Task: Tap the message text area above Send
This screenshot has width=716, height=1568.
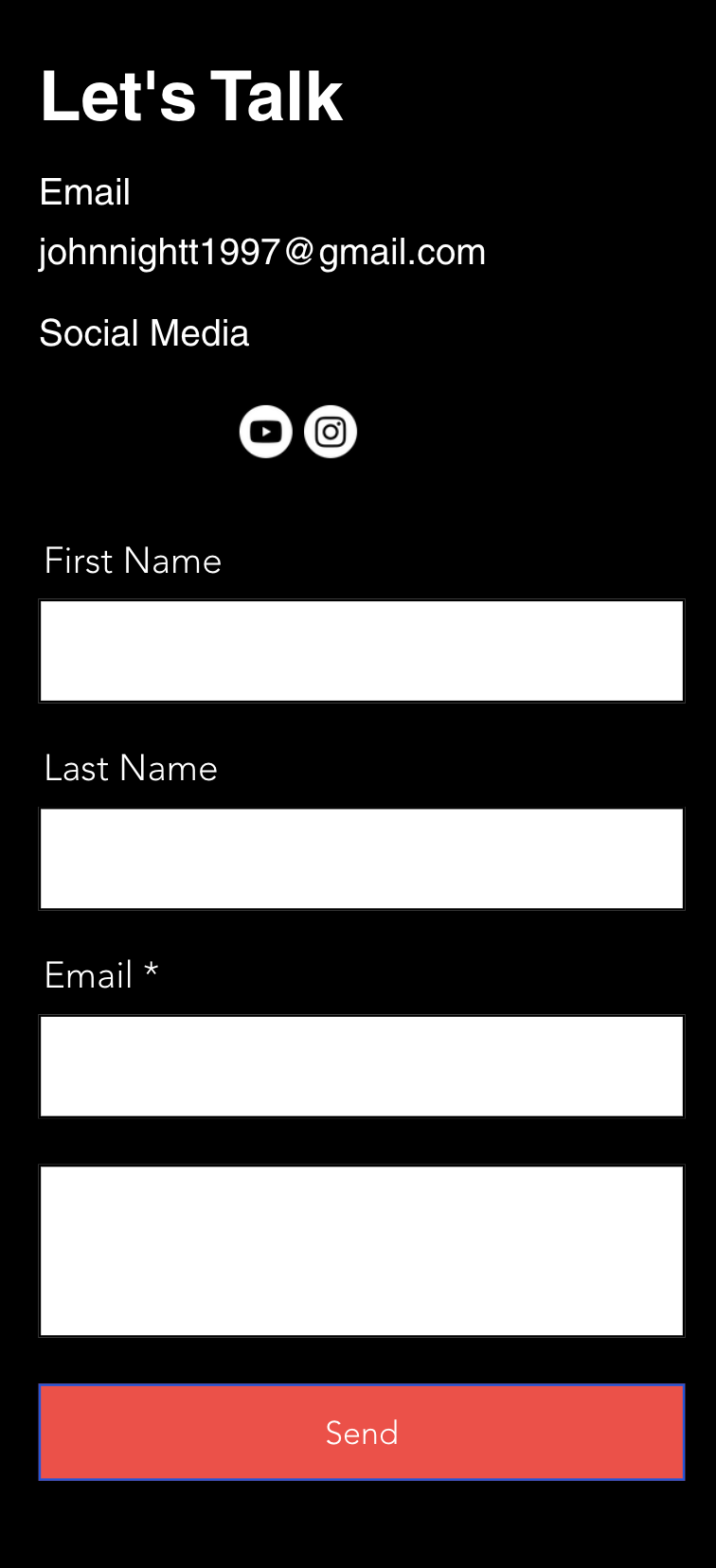Action: click(361, 1251)
